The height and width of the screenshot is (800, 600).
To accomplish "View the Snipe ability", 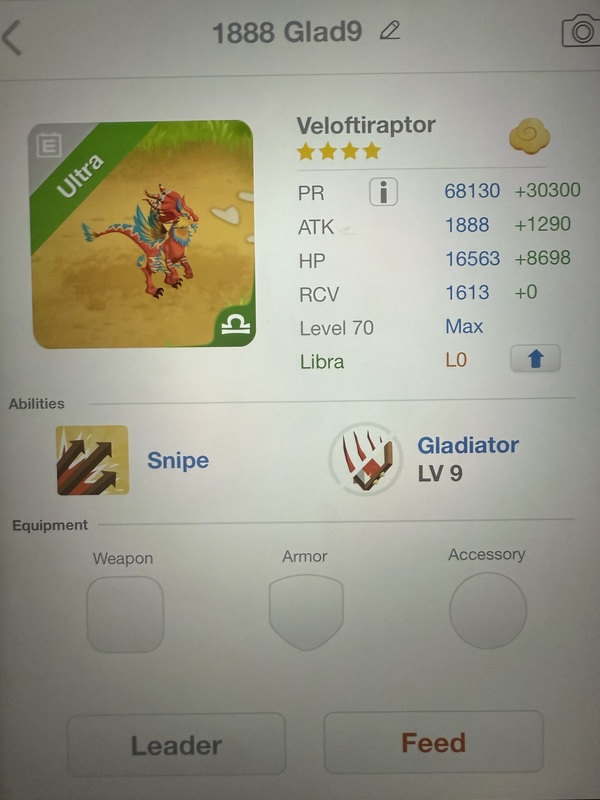I will pyautogui.click(x=93, y=460).
